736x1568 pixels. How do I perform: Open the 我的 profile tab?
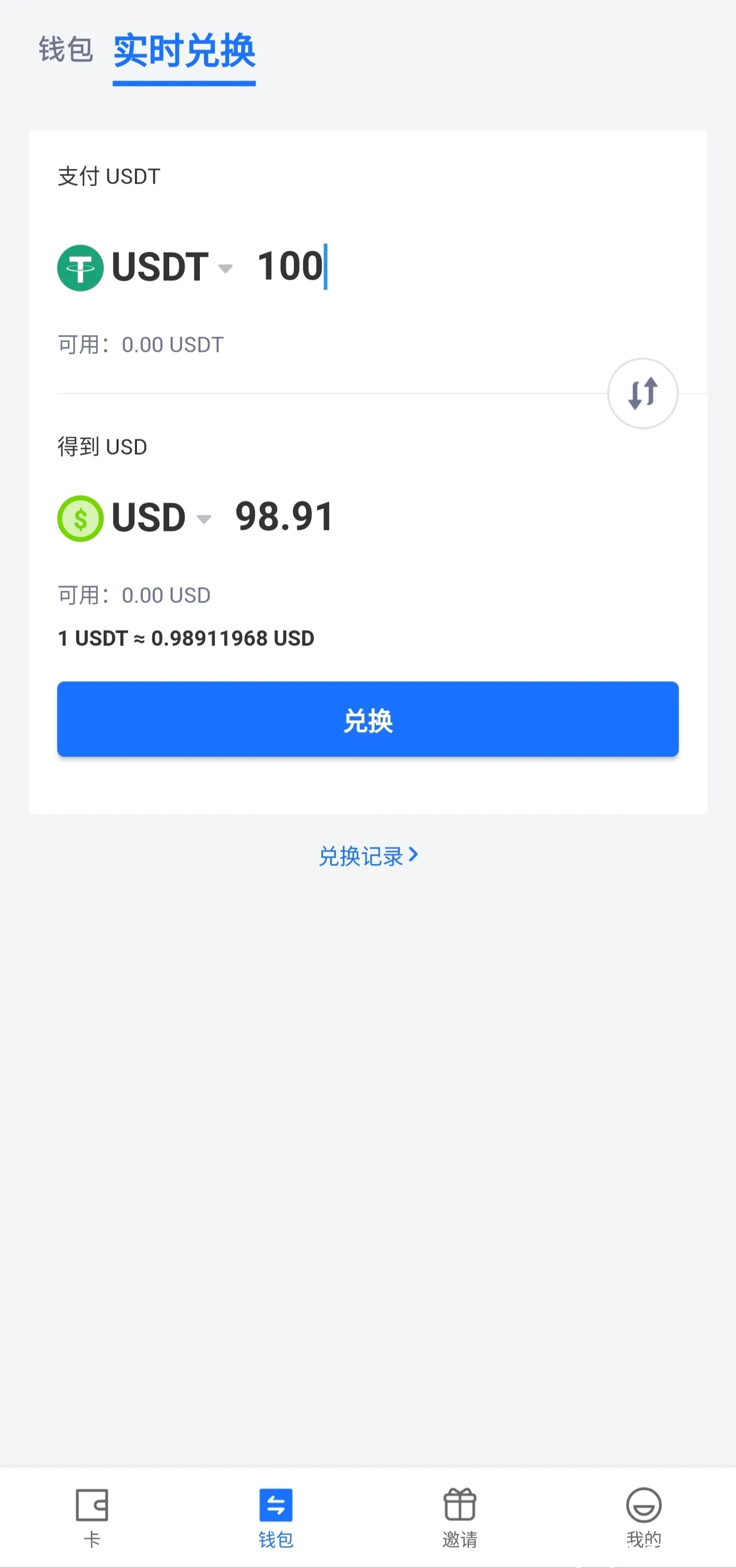pos(643,1517)
